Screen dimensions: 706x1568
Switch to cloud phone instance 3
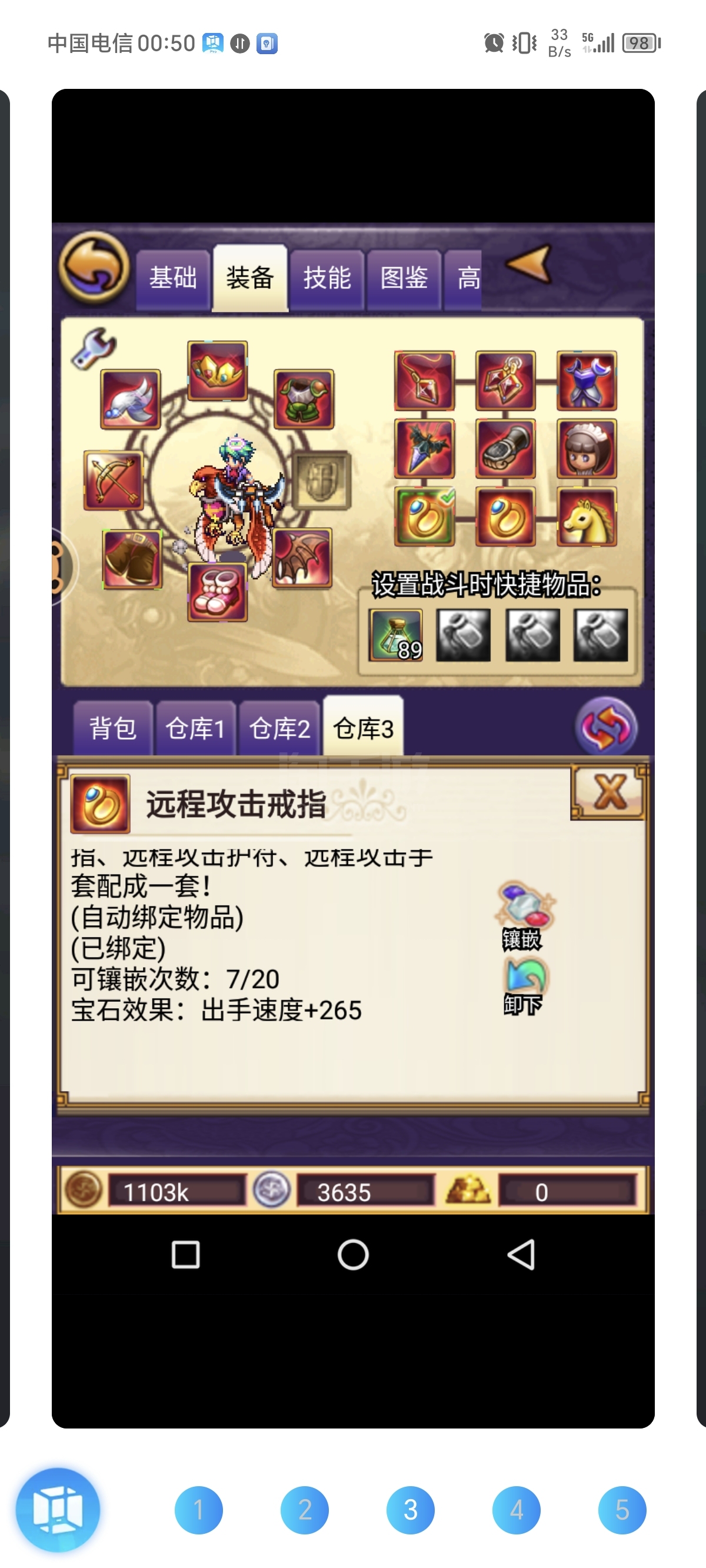pyautogui.click(x=410, y=1510)
